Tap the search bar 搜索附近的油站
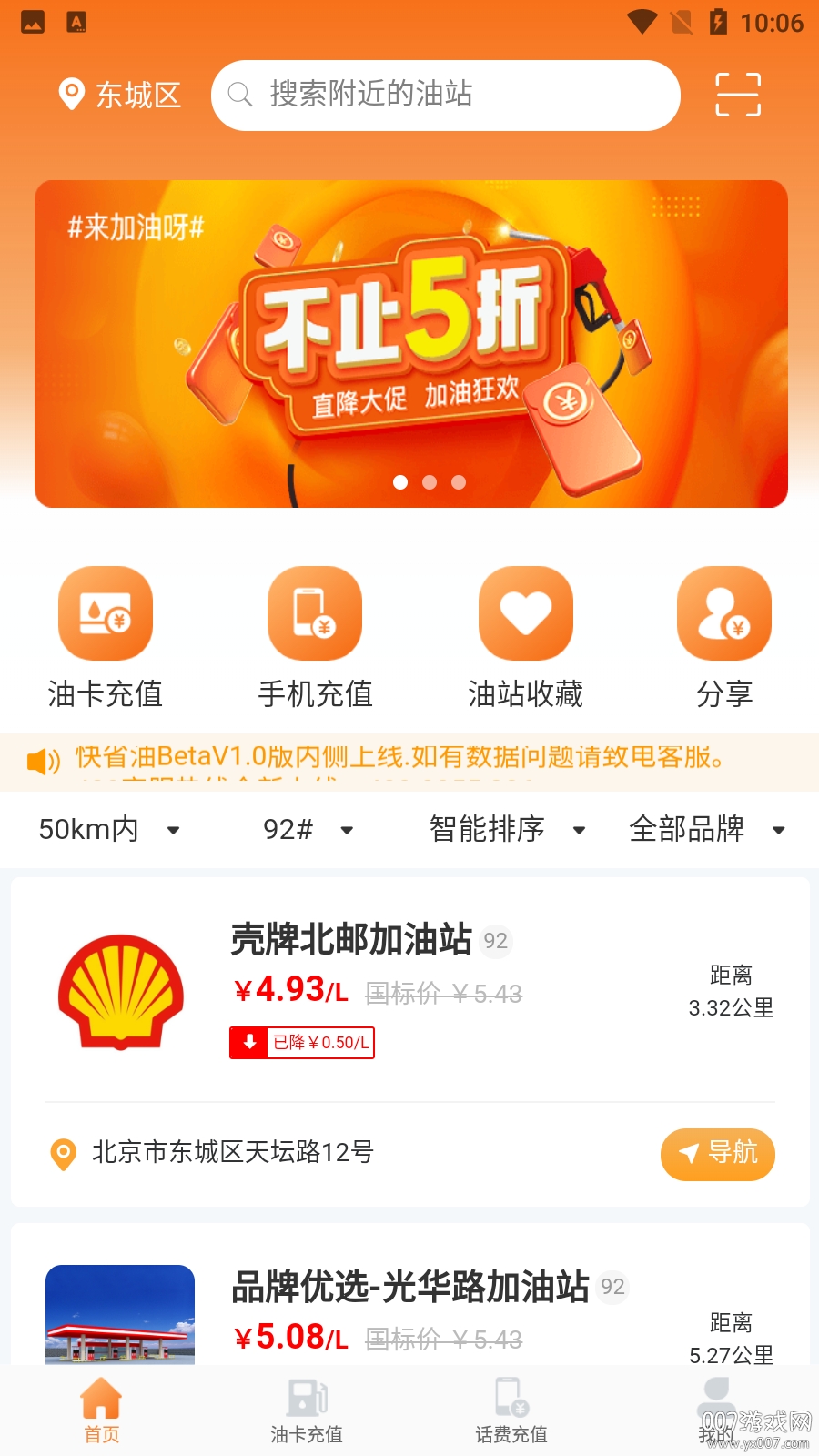Image resolution: width=819 pixels, height=1456 pixels. click(446, 95)
